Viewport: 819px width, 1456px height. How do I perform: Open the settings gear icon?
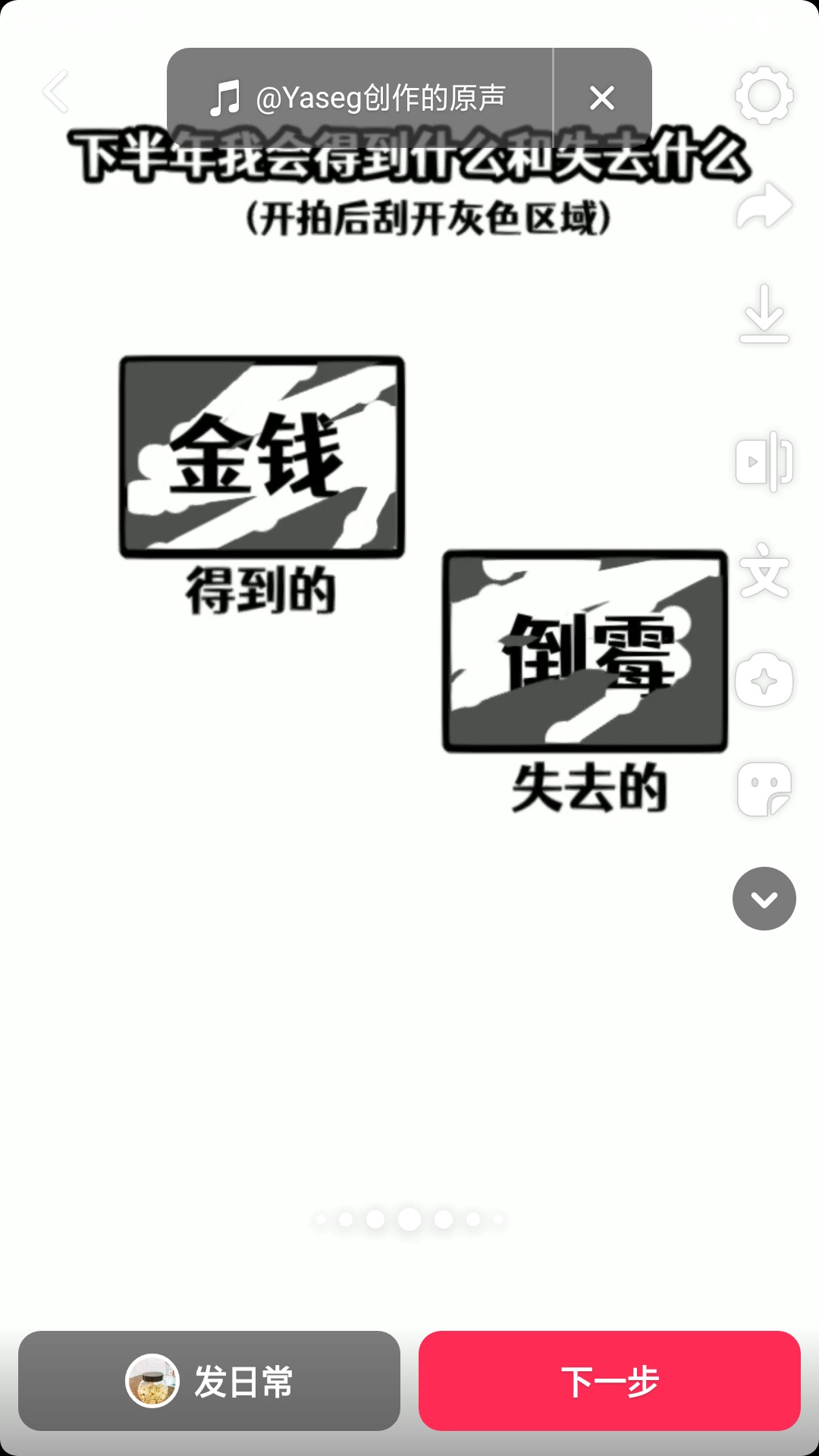pos(764,96)
